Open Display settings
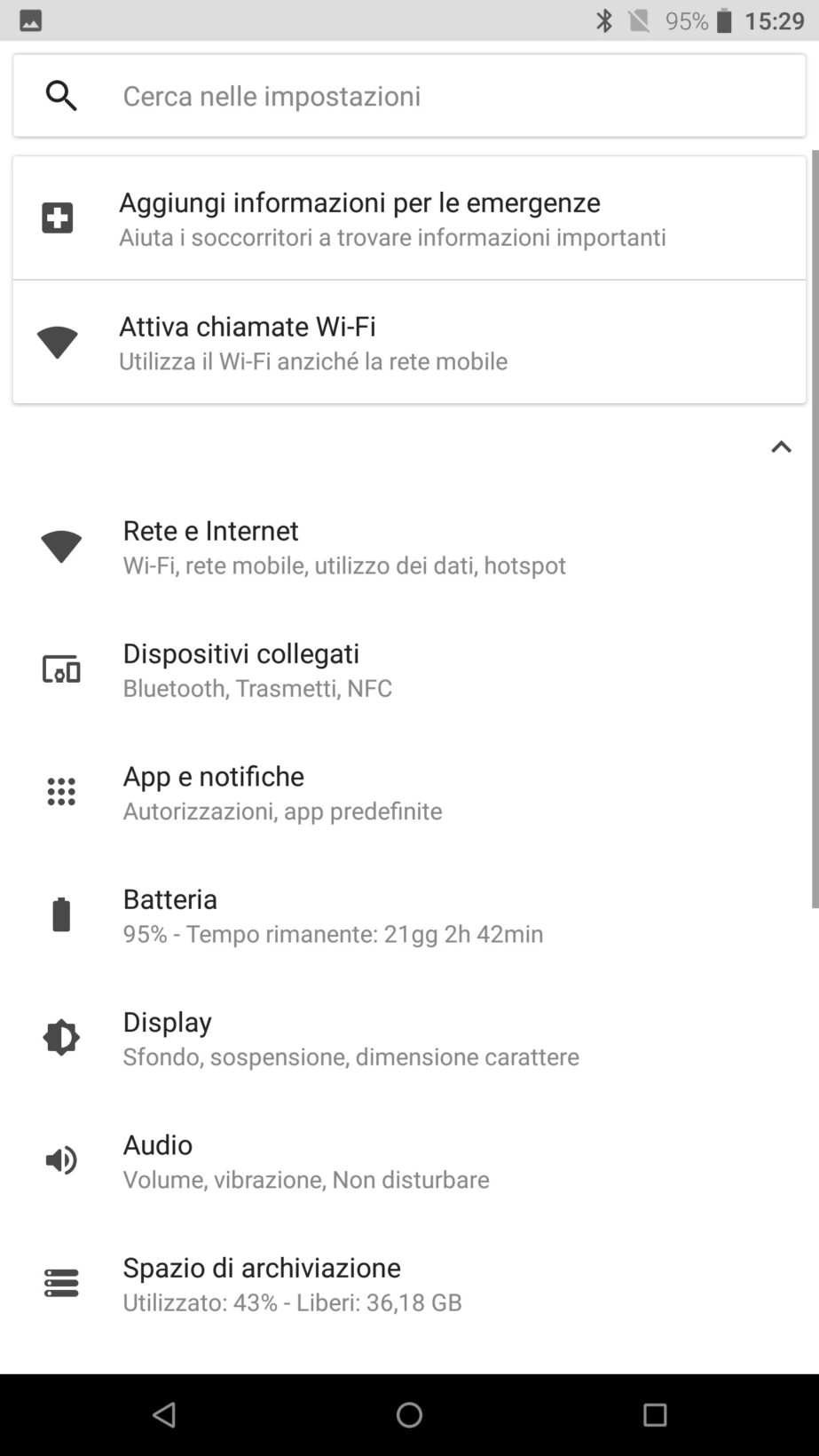 click(408, 1038)
